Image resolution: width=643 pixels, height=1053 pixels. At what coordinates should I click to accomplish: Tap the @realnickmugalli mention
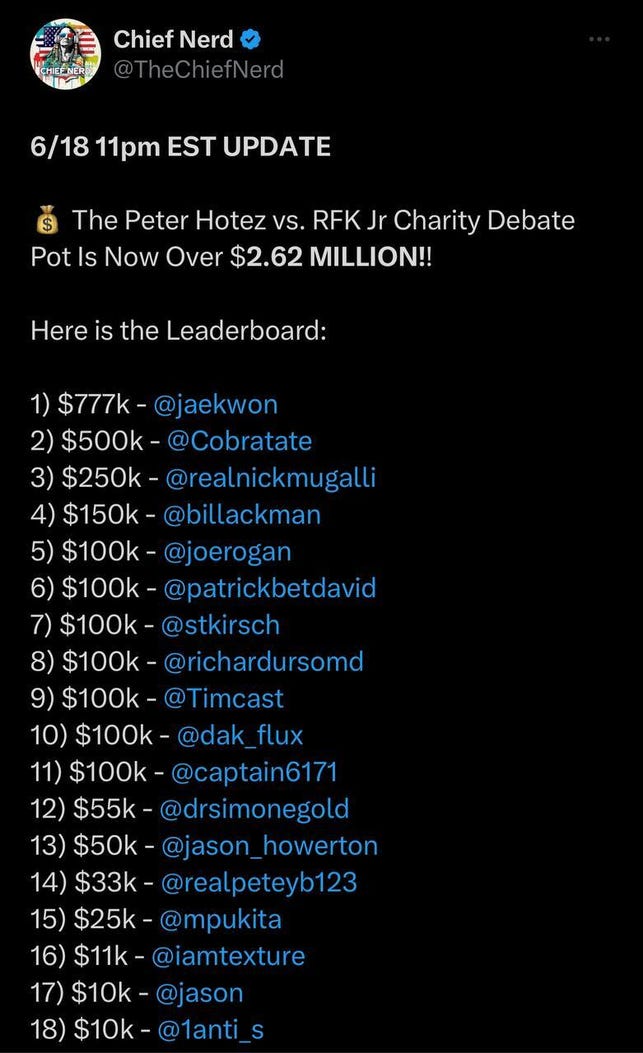(268, 478)
